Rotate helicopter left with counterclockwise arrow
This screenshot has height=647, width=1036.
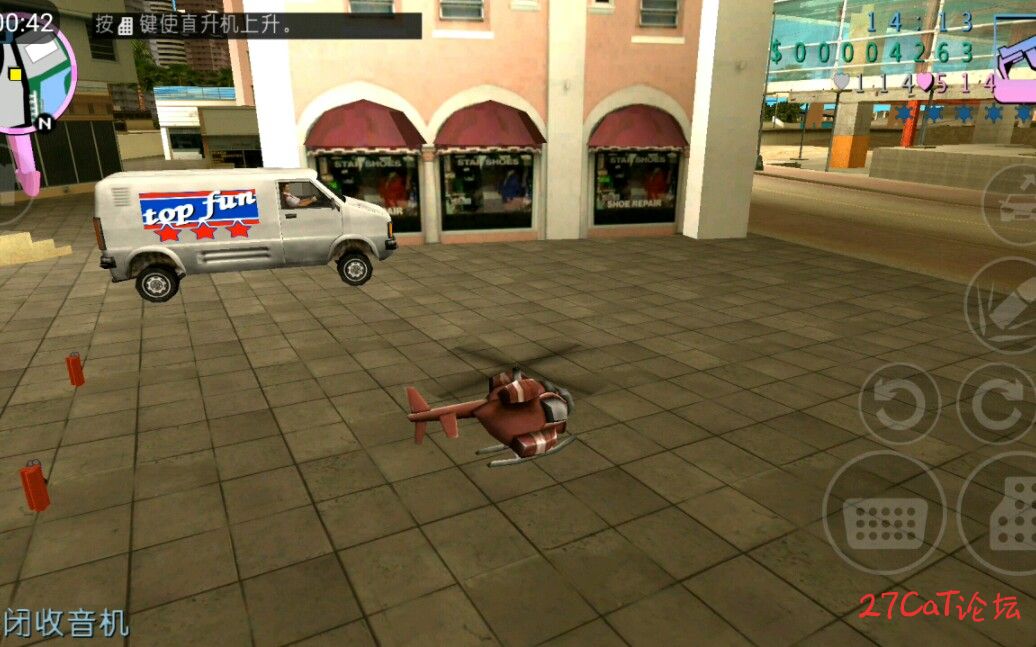(899, 403)
